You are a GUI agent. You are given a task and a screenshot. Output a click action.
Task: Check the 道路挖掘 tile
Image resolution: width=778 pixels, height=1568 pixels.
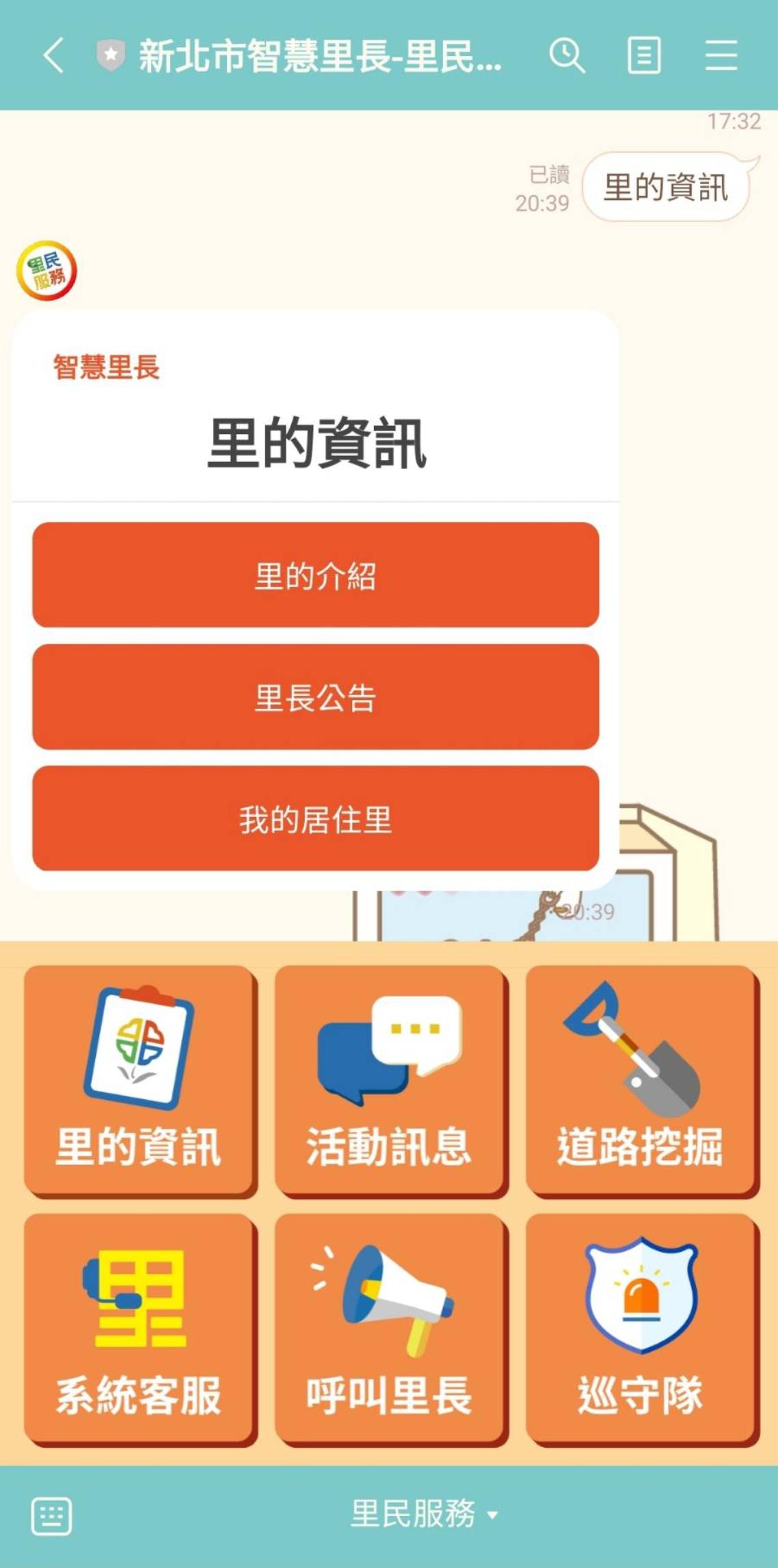pos(641,1080)
